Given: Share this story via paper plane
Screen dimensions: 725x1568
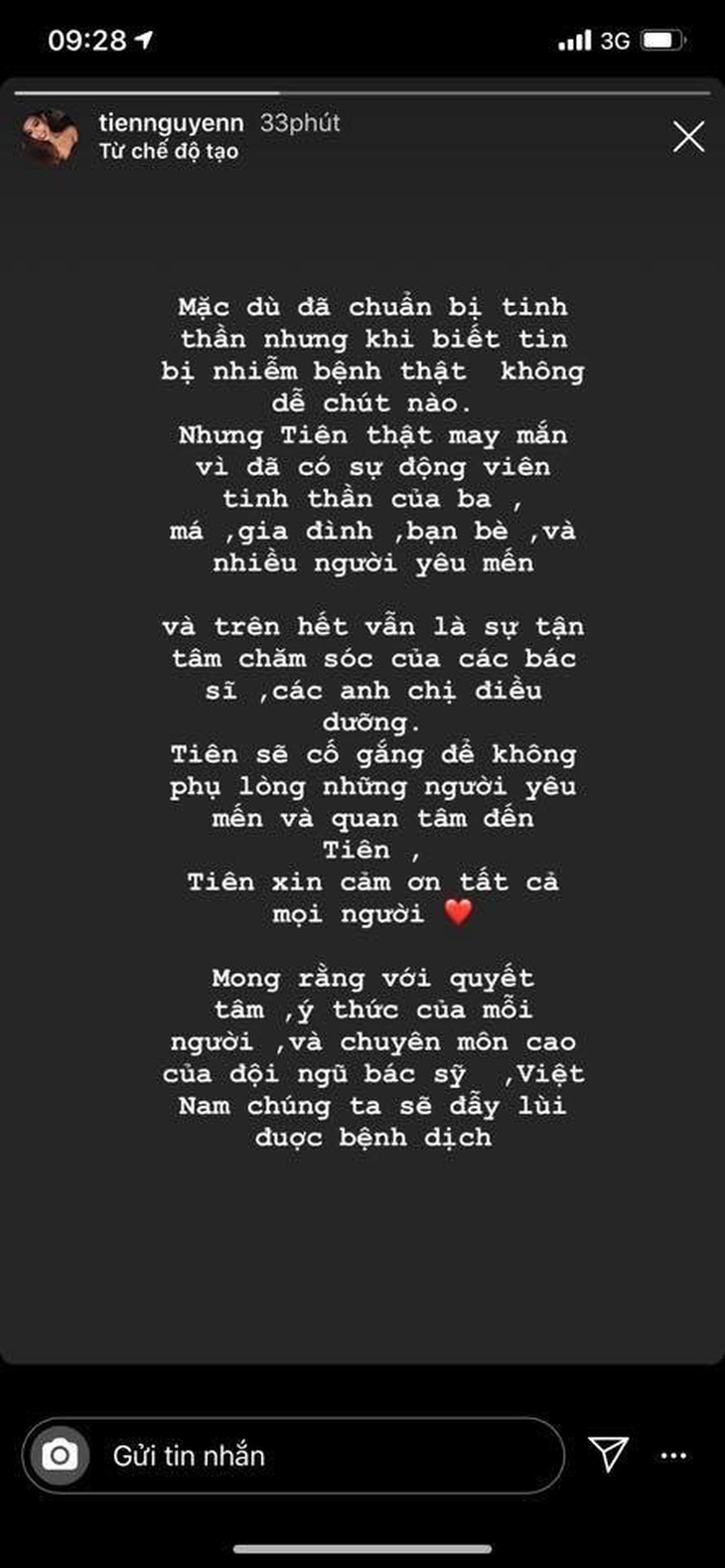Looking at the screenshot, I should (608, 1454).
